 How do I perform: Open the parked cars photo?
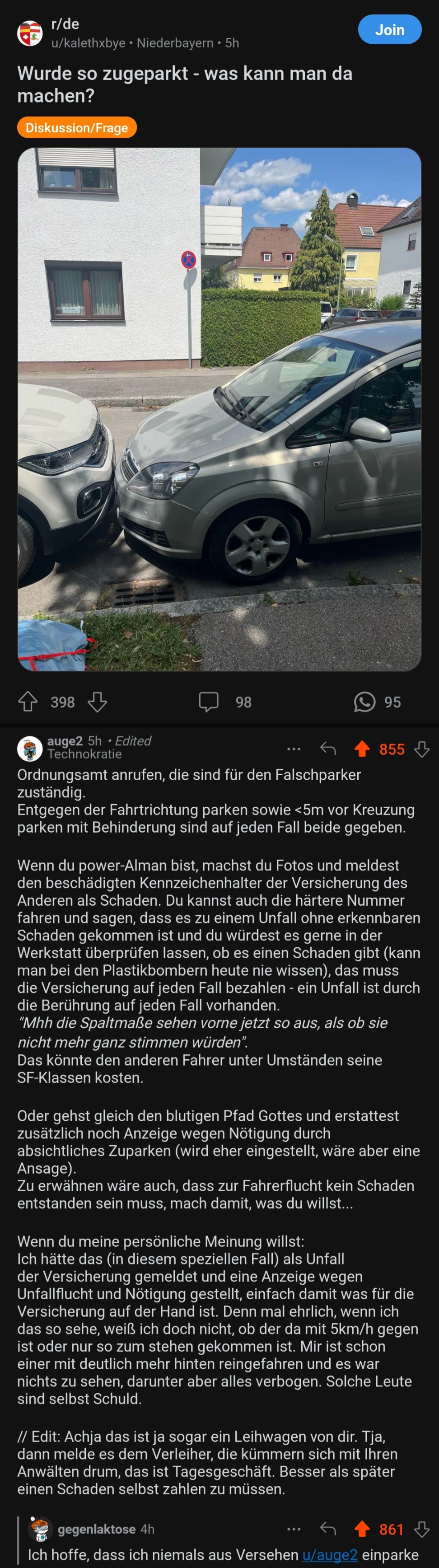219,409
